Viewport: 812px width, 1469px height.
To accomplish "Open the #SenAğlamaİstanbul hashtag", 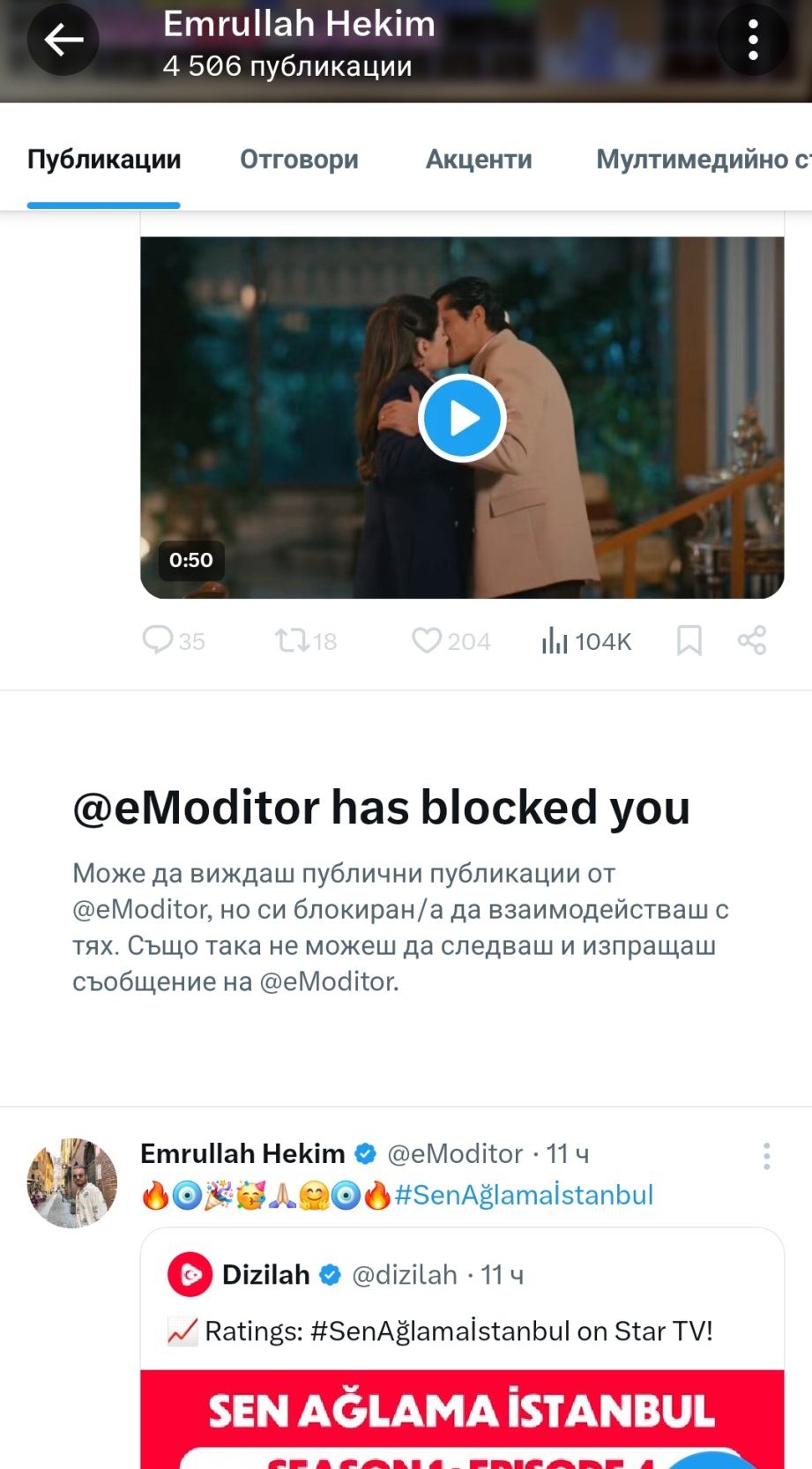I will click(x=524, y=1195).
